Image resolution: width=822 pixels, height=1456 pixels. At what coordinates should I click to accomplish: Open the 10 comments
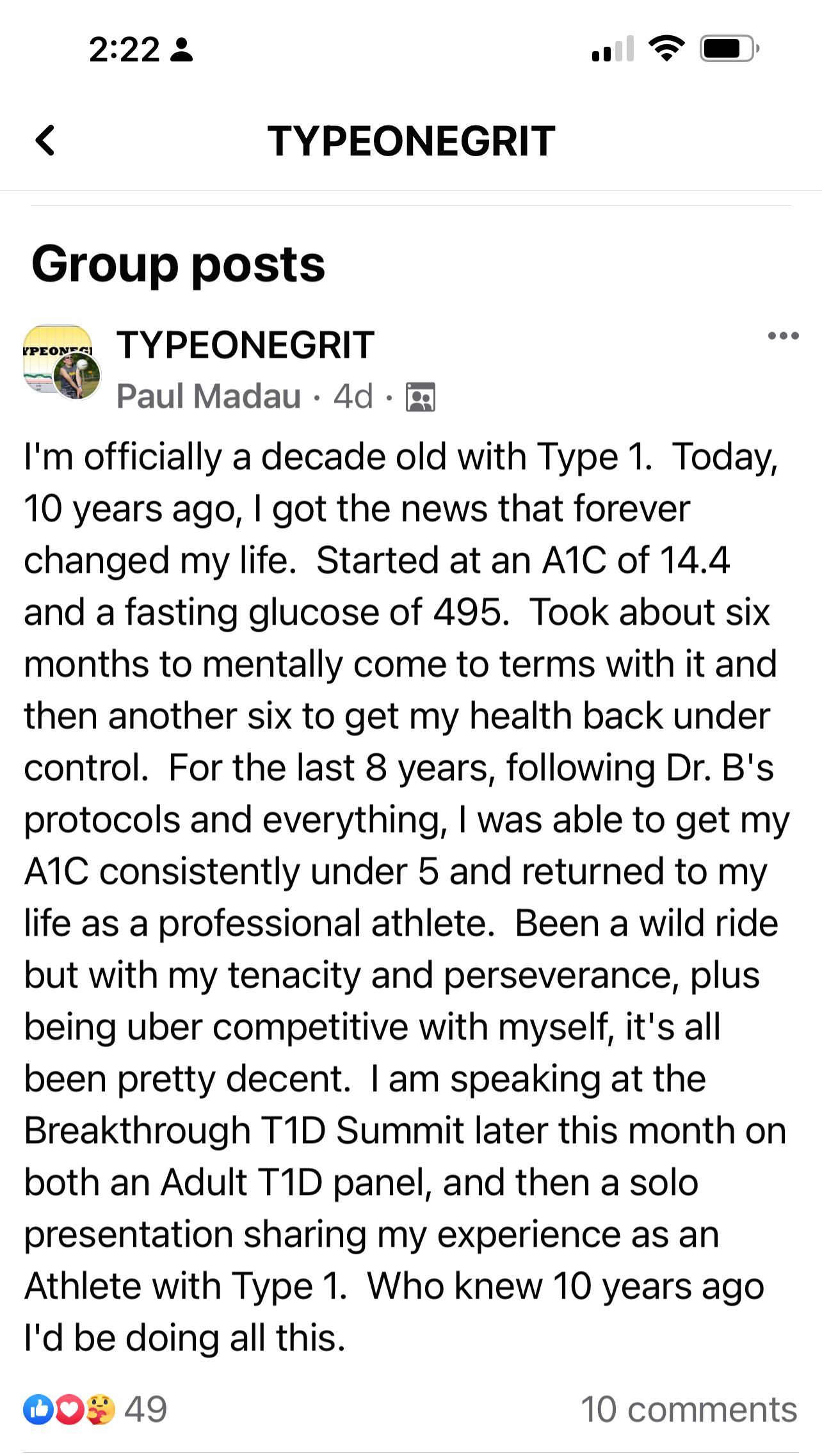tap(688, 1409)
